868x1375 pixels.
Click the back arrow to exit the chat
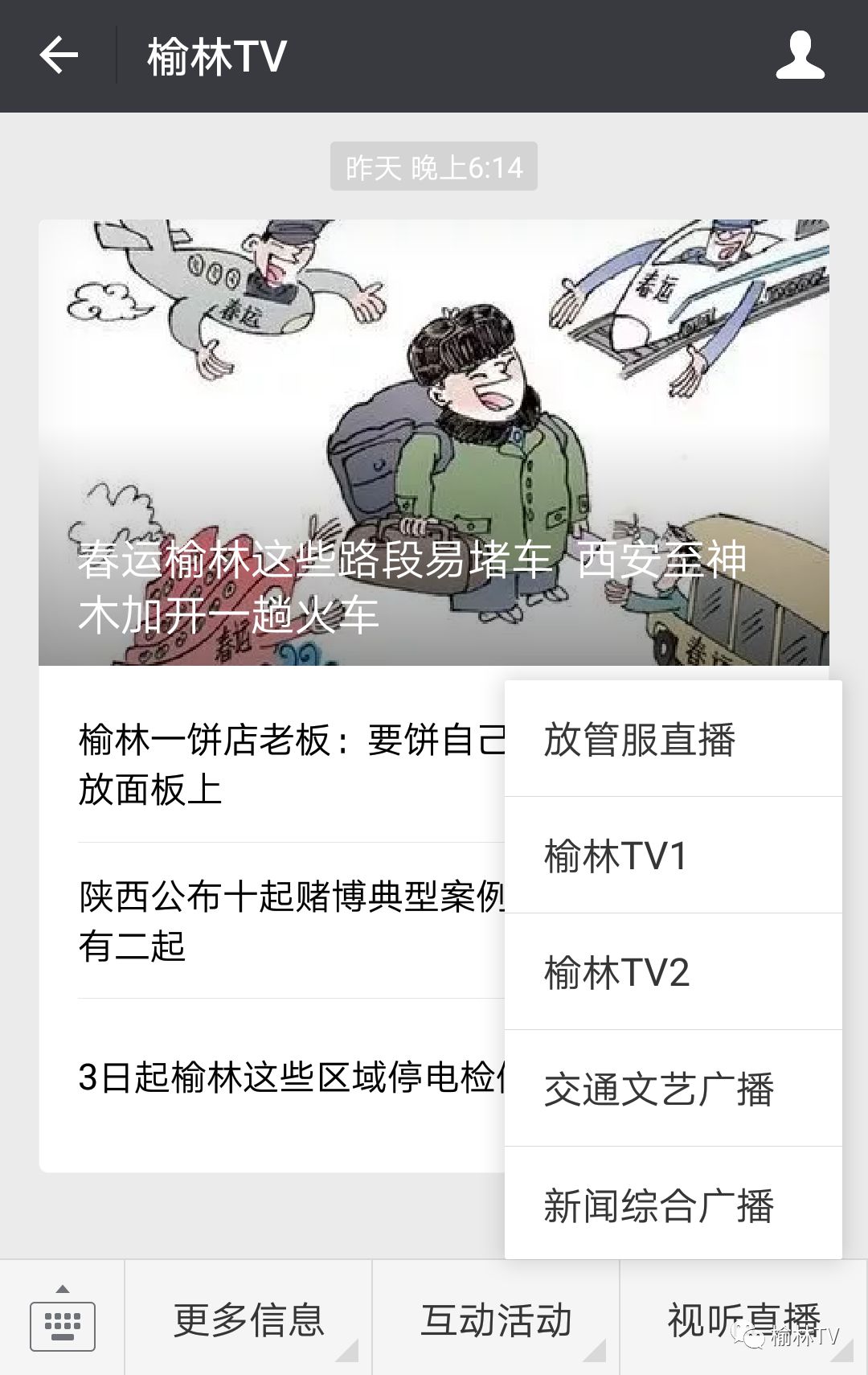coord(58,55)
